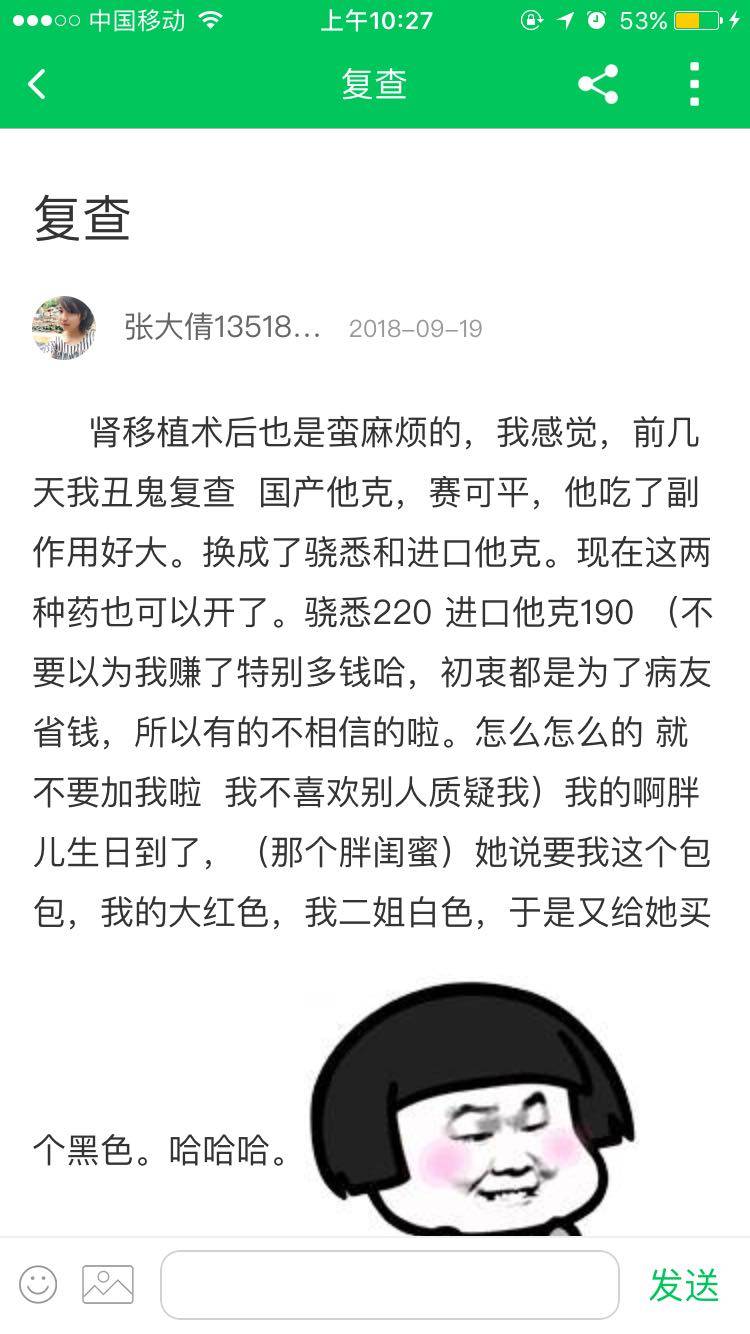The height and width of the screenshot is (1334, 750).
Task: Tap 发送 to send the comment
Action: (684, 1285)
